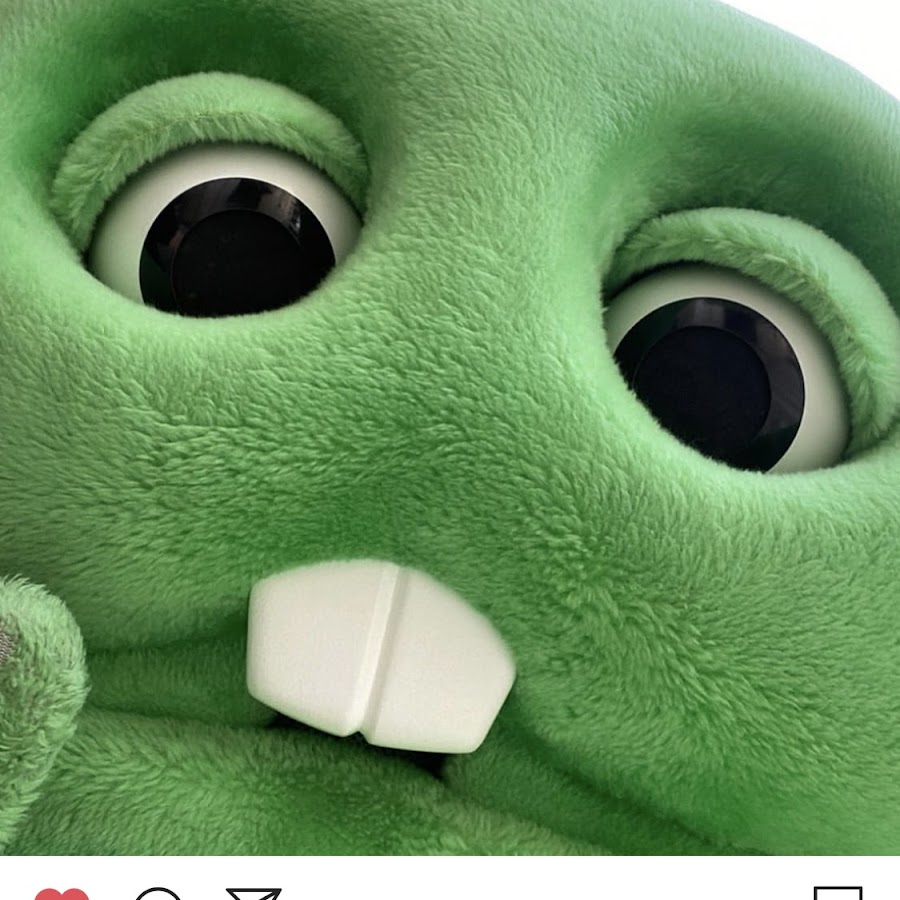The width and height of the screenshot is (900, 900).
Task: Share the post via paper plane icon
Action: click(x=253, y=893)
